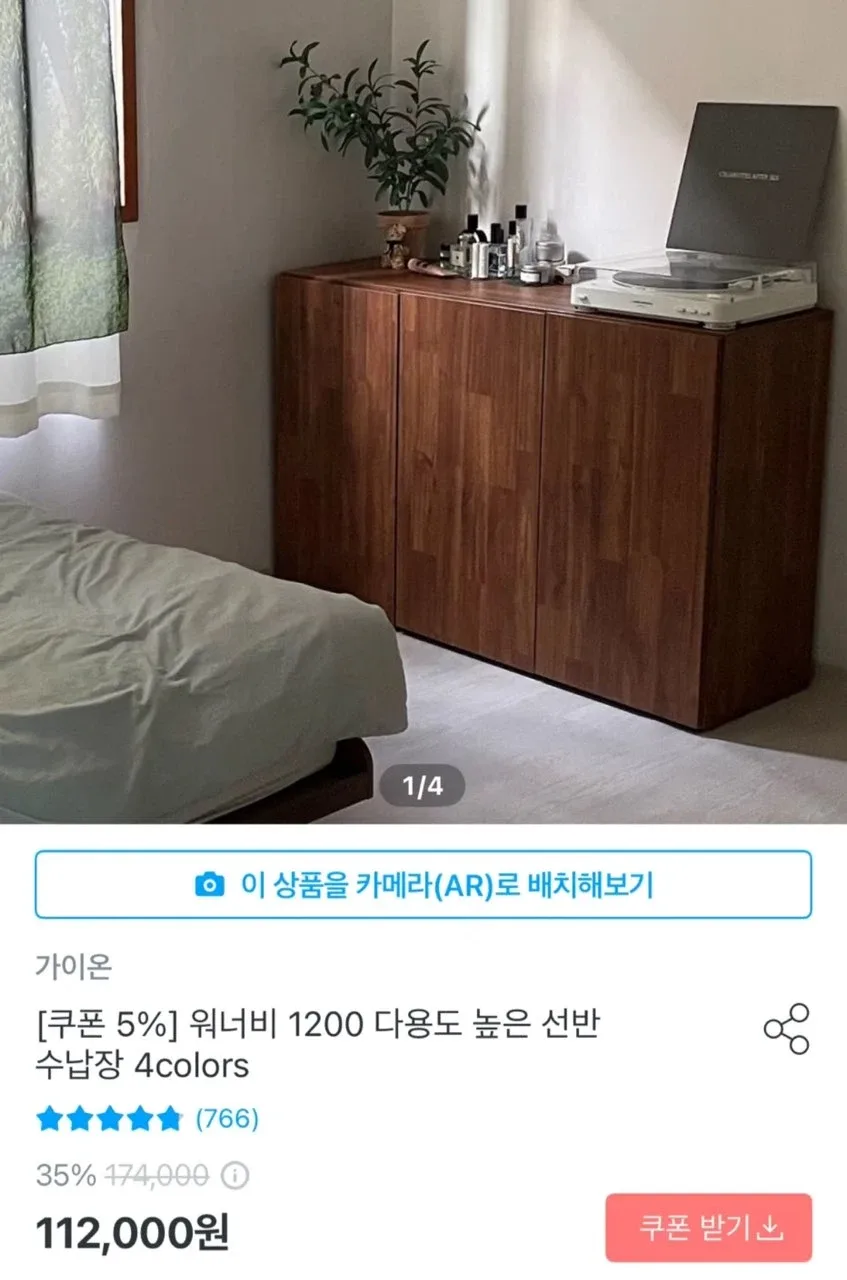847x1280 pixels.
Task: Open the 766 reviews
Action: pos(226,1118)
